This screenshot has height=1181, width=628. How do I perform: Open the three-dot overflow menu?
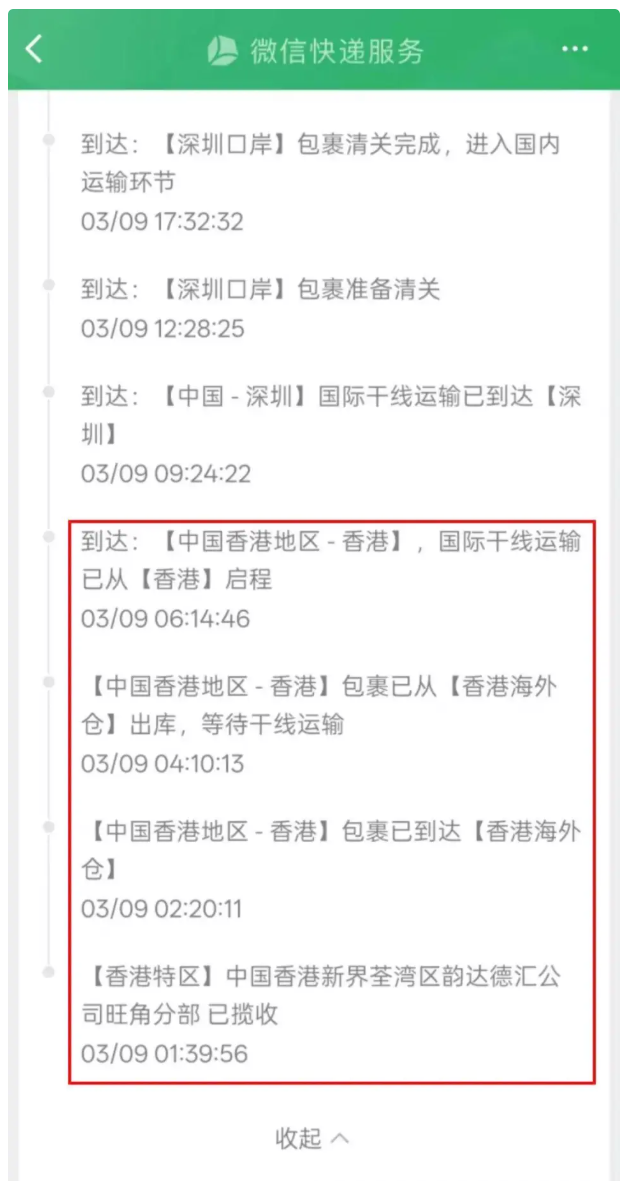pyautogui.click(x=575, y=49)
